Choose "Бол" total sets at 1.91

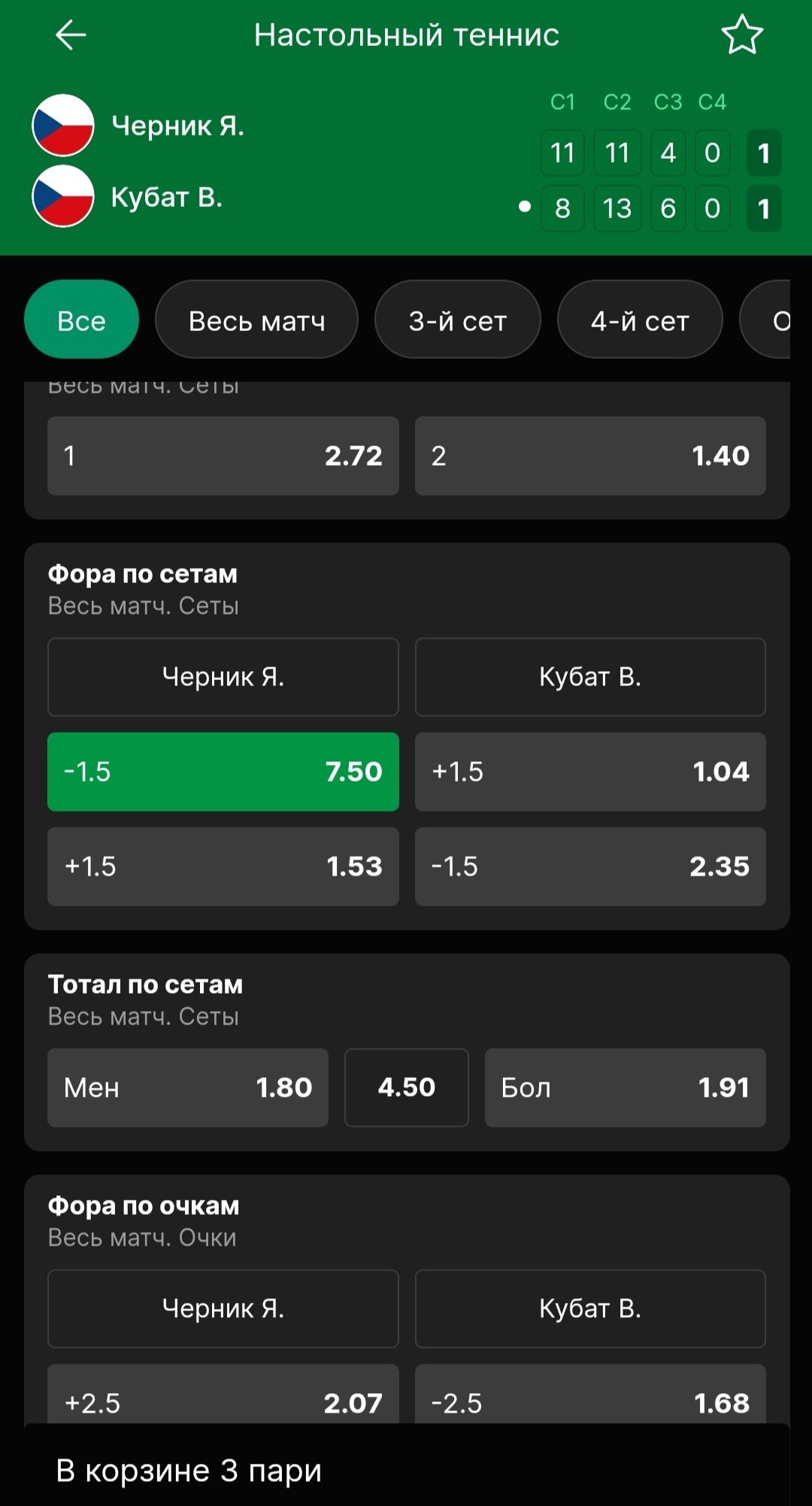click(625, 1088)
